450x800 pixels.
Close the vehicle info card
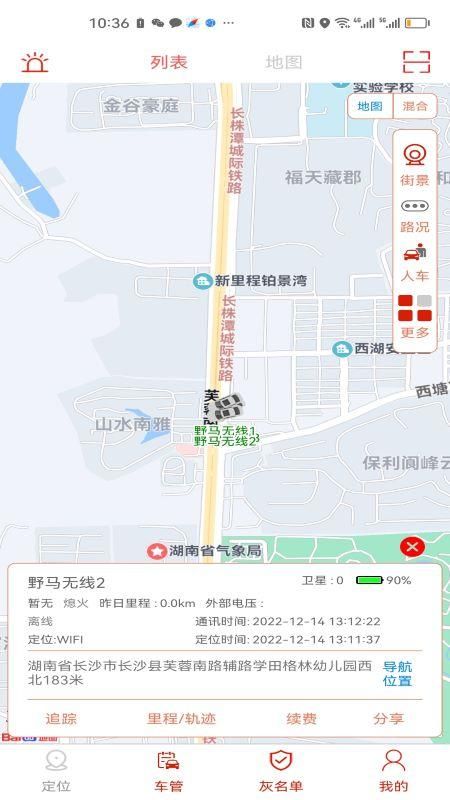(x=412, y=547)
